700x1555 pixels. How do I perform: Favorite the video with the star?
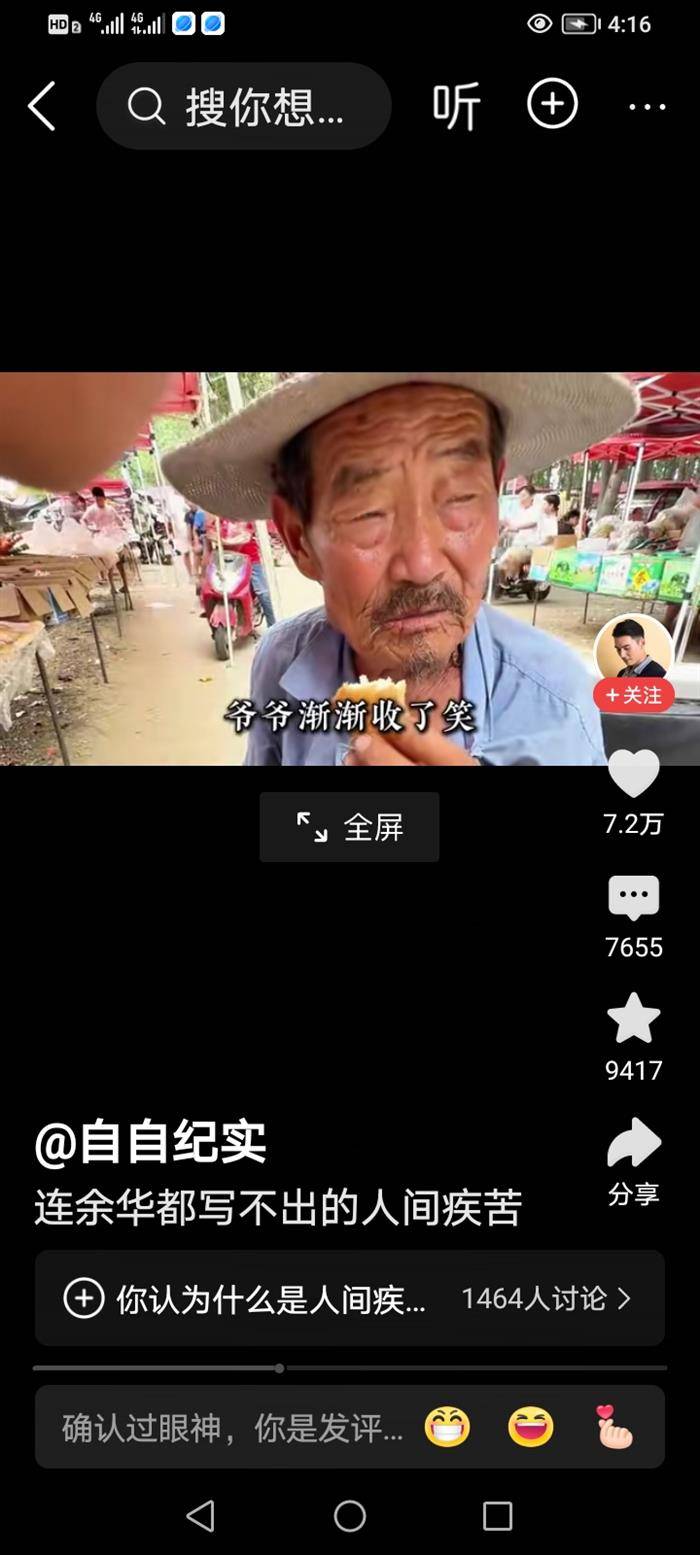click(x=634, y=1020)
